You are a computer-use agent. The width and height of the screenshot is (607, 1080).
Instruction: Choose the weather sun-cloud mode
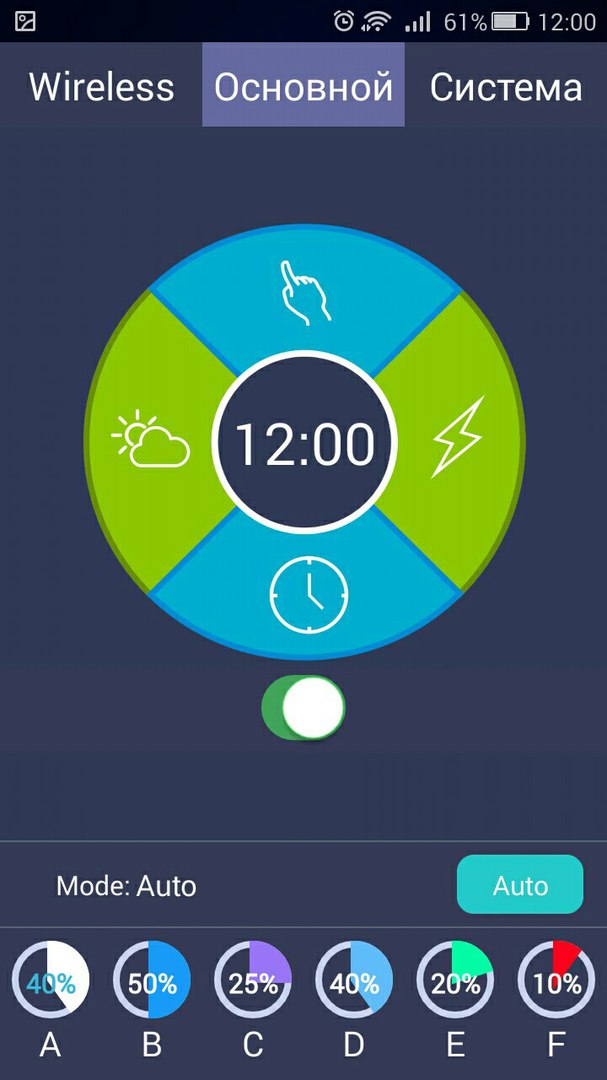click(x=150, y=440)
